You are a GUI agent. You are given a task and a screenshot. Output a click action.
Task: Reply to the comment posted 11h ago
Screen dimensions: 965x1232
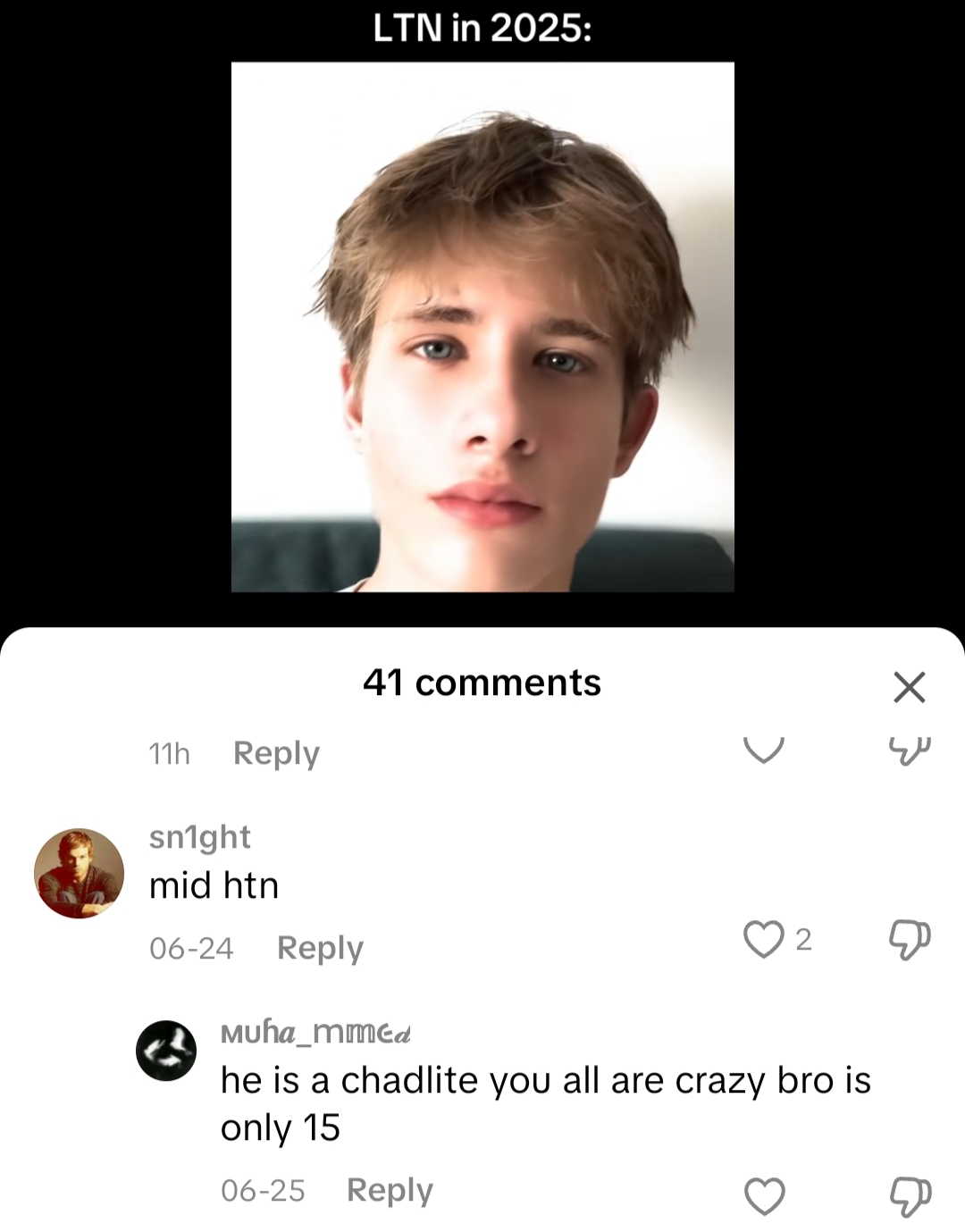(276, 753)
